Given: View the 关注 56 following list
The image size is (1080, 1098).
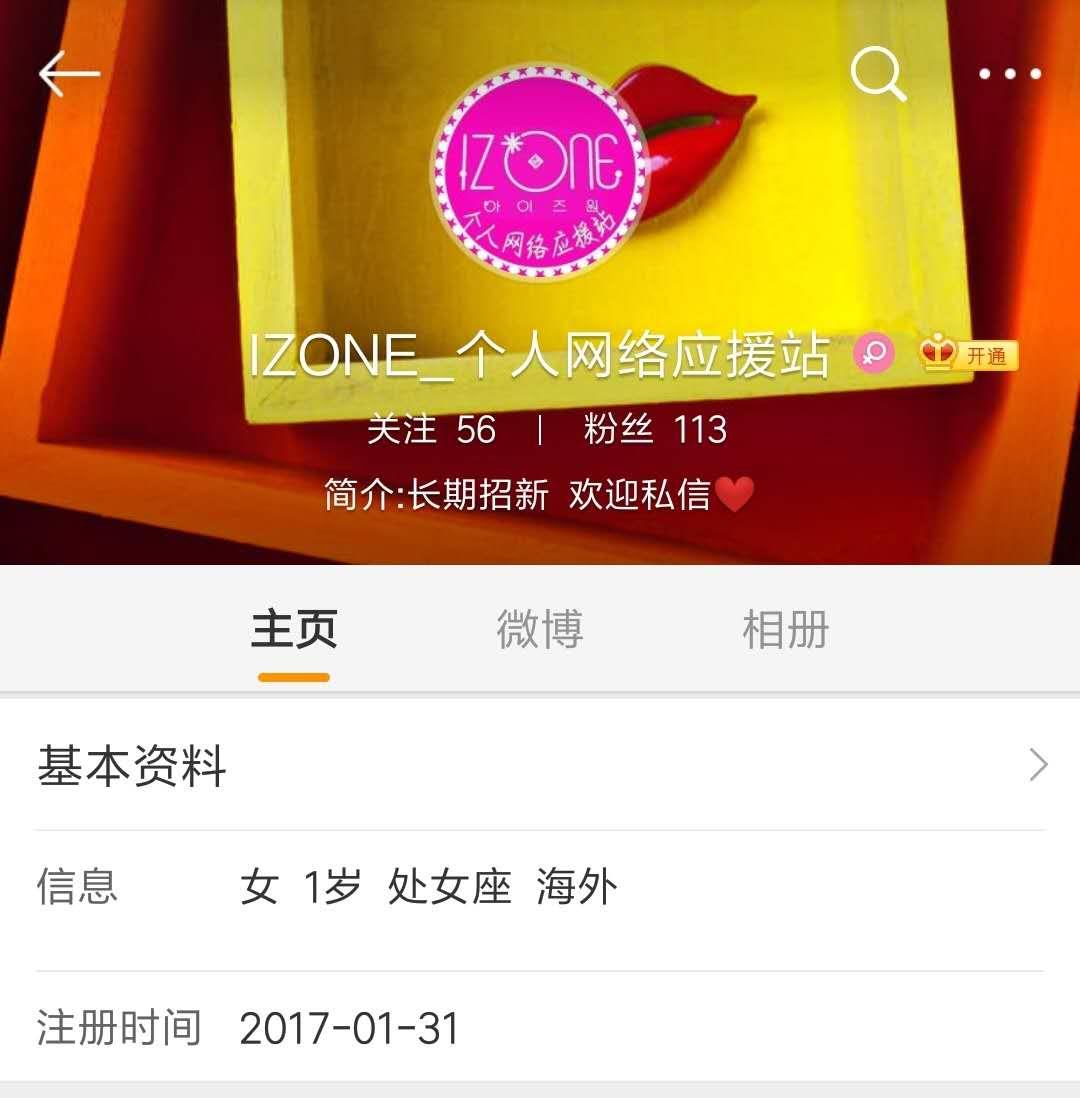Looking at the screenshot, I should pyautogui.click(x=431, y=430).
